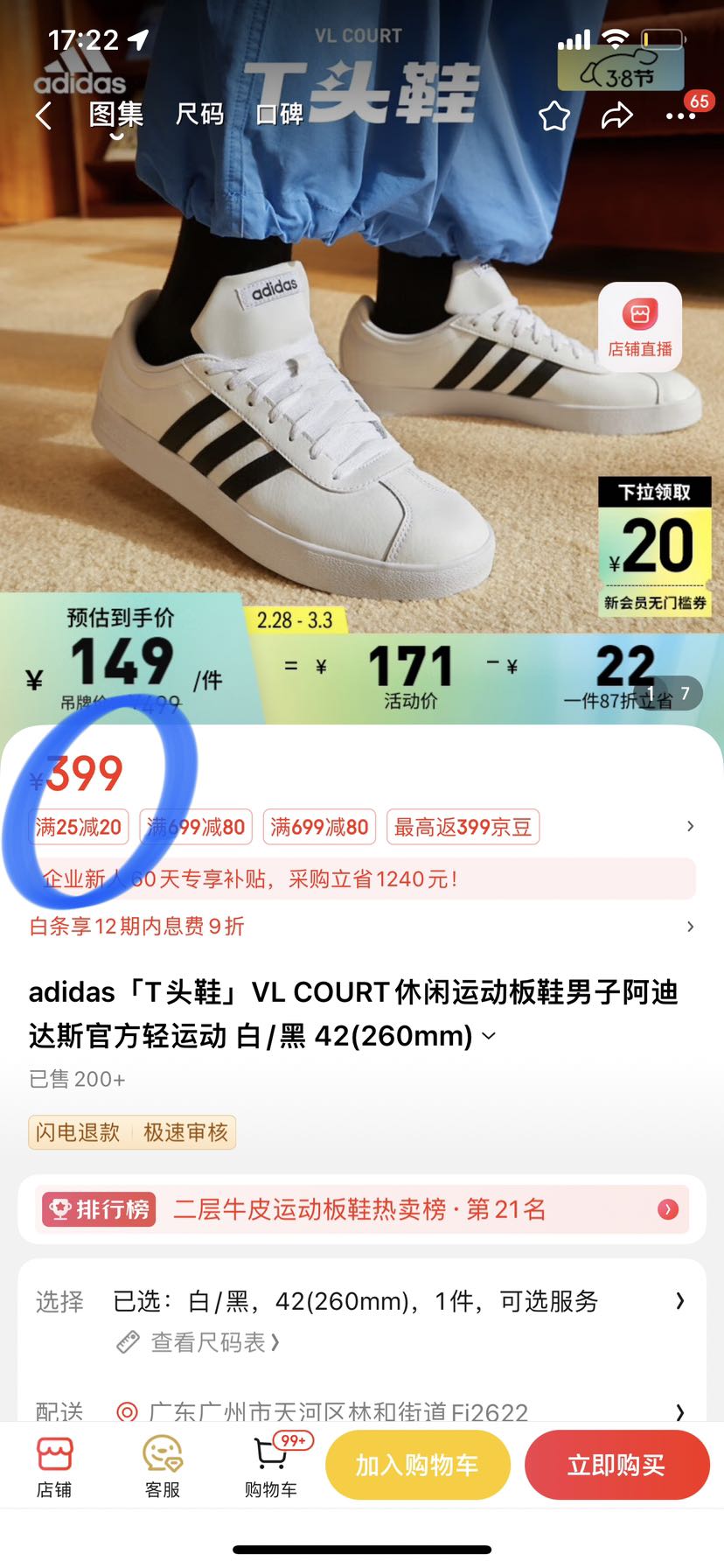Viewport: 724px width, 1568px height.
Task: Contact 客服 customer service
Action: [x=162, y=1465]
